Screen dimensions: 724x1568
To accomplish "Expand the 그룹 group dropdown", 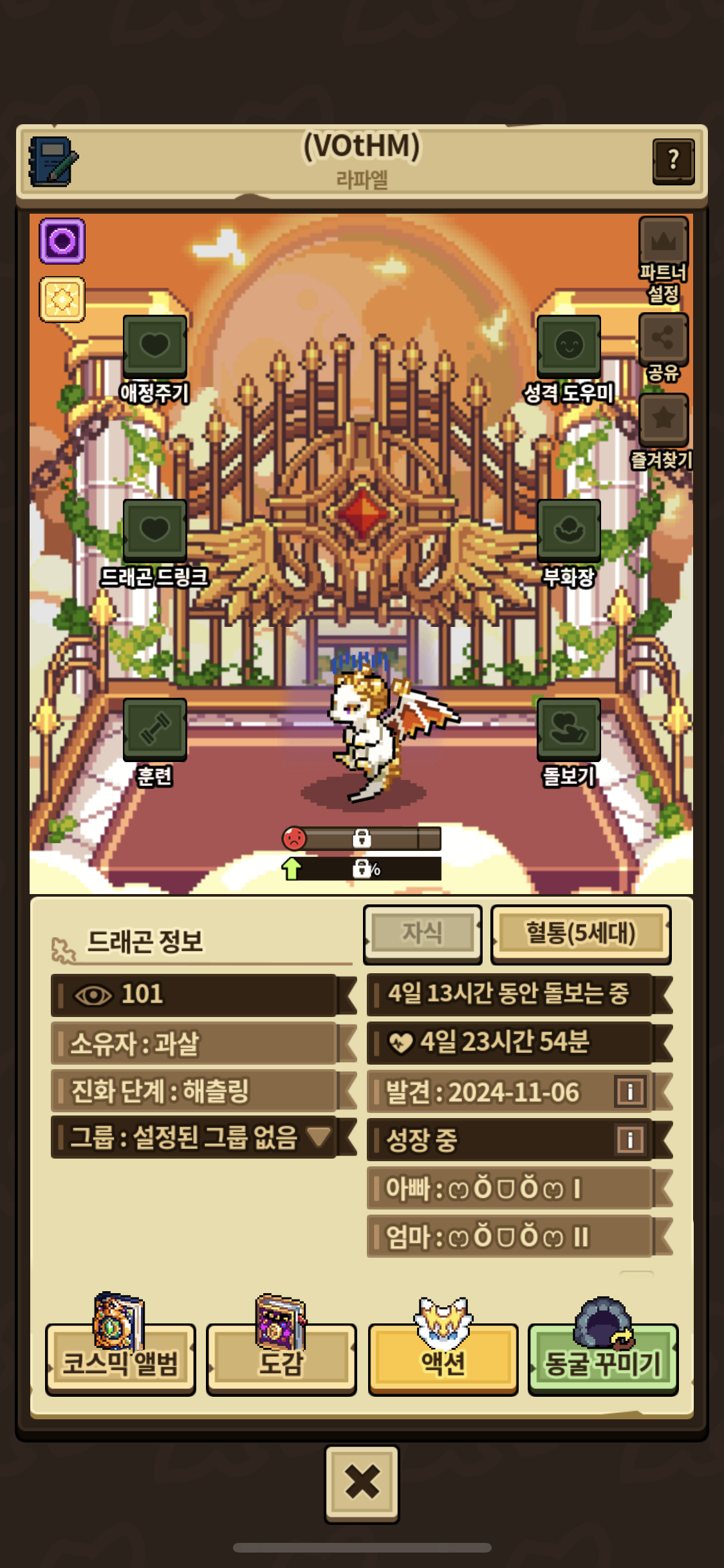I will pyautogui.click(x=319, y=1137).
